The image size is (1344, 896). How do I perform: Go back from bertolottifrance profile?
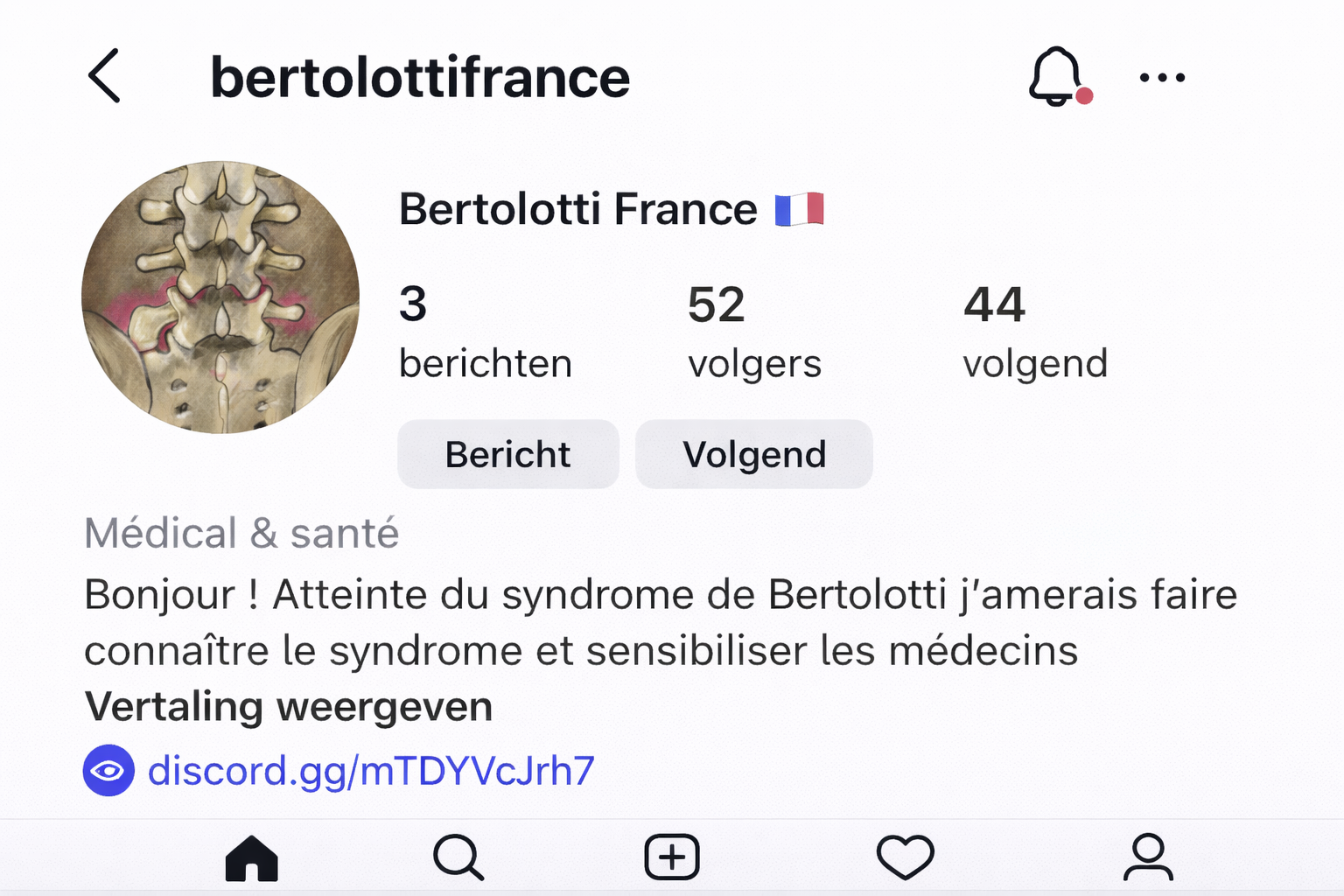point(104,76)
